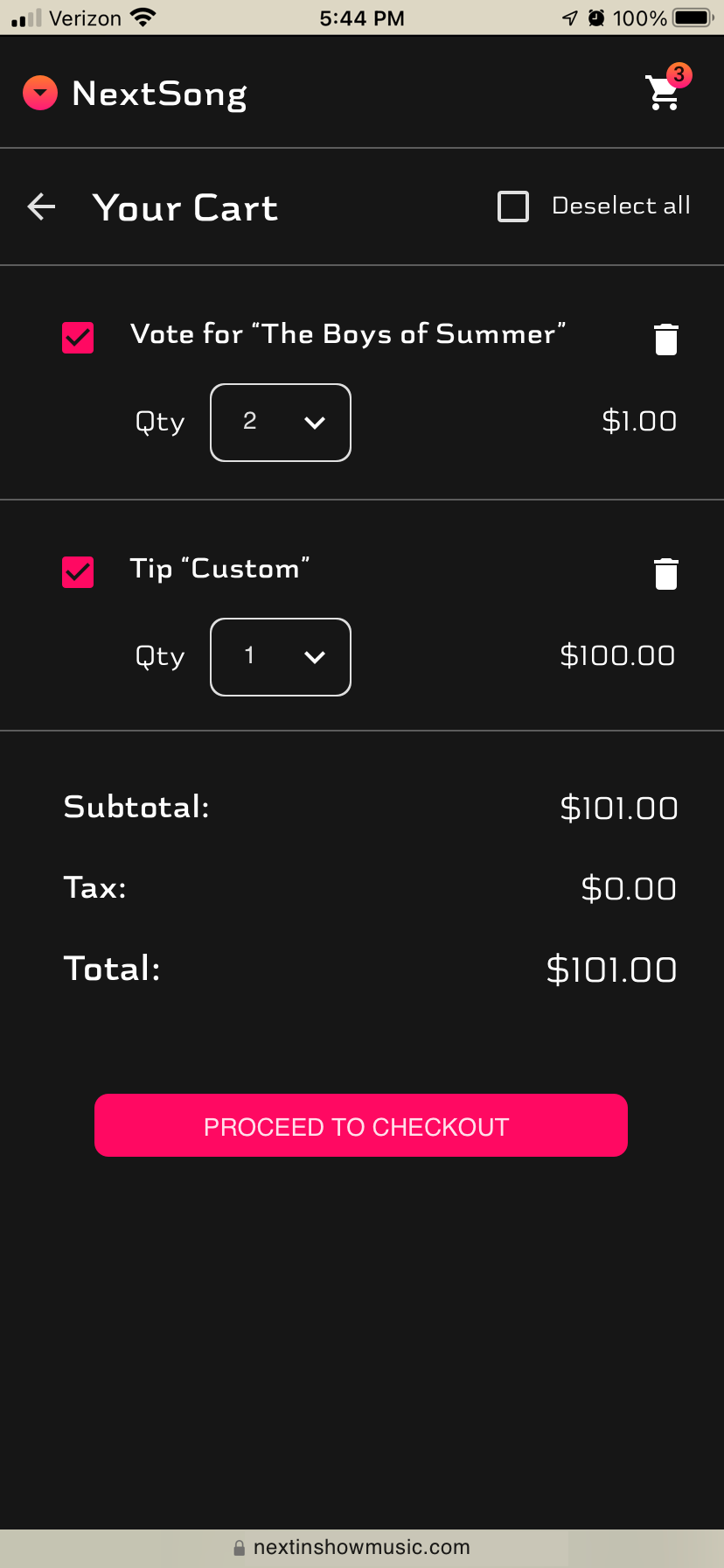Open the shopping cart icon
724x1568 pixels.
click(665, 92)
